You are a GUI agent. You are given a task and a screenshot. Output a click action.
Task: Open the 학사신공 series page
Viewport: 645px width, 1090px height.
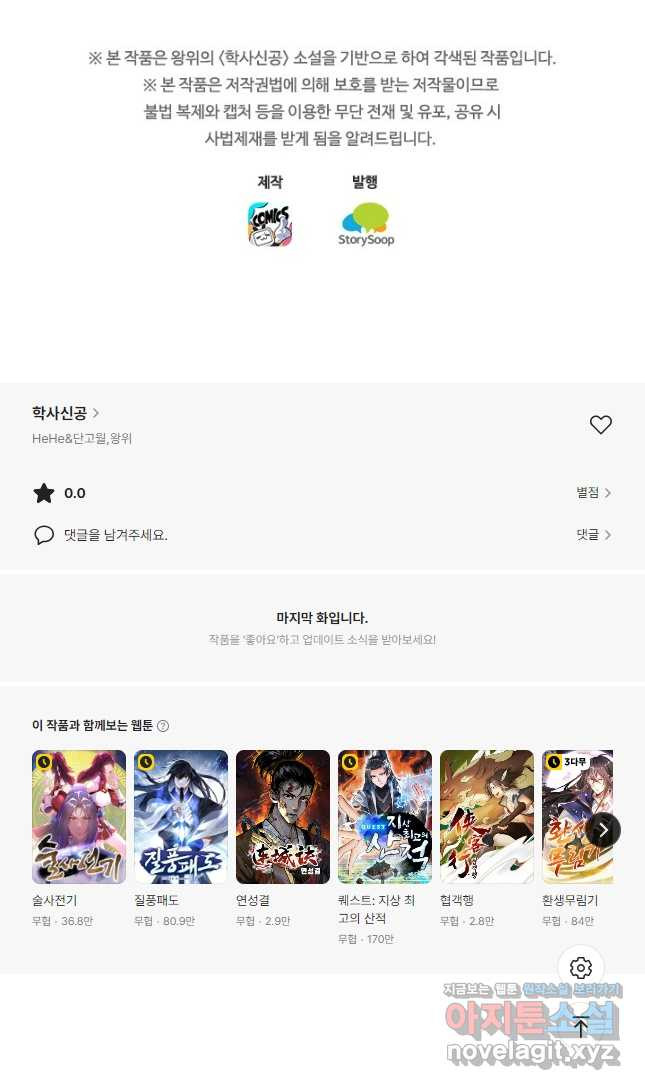65,413
